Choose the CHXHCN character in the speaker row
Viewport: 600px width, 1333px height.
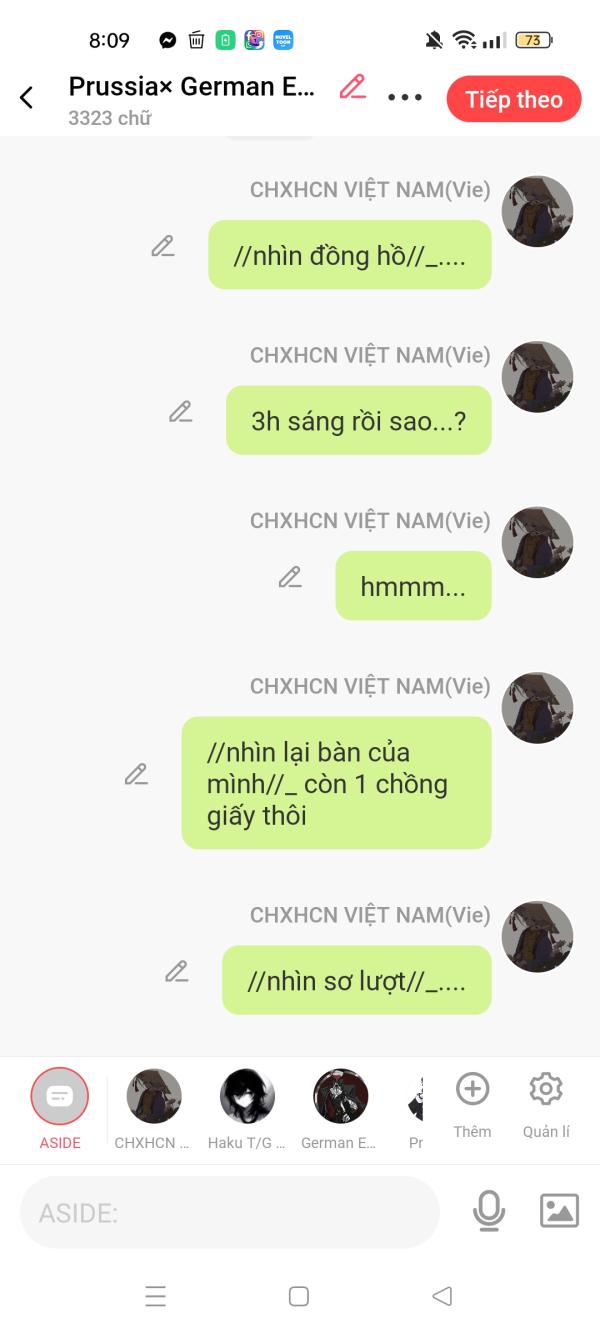[x=154, y=1097]
